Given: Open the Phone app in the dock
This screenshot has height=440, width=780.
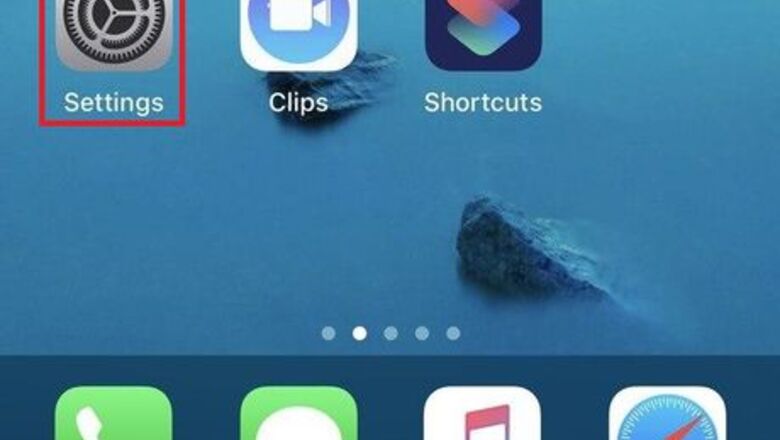Looking at the screenshot, I should pos(113,415).
